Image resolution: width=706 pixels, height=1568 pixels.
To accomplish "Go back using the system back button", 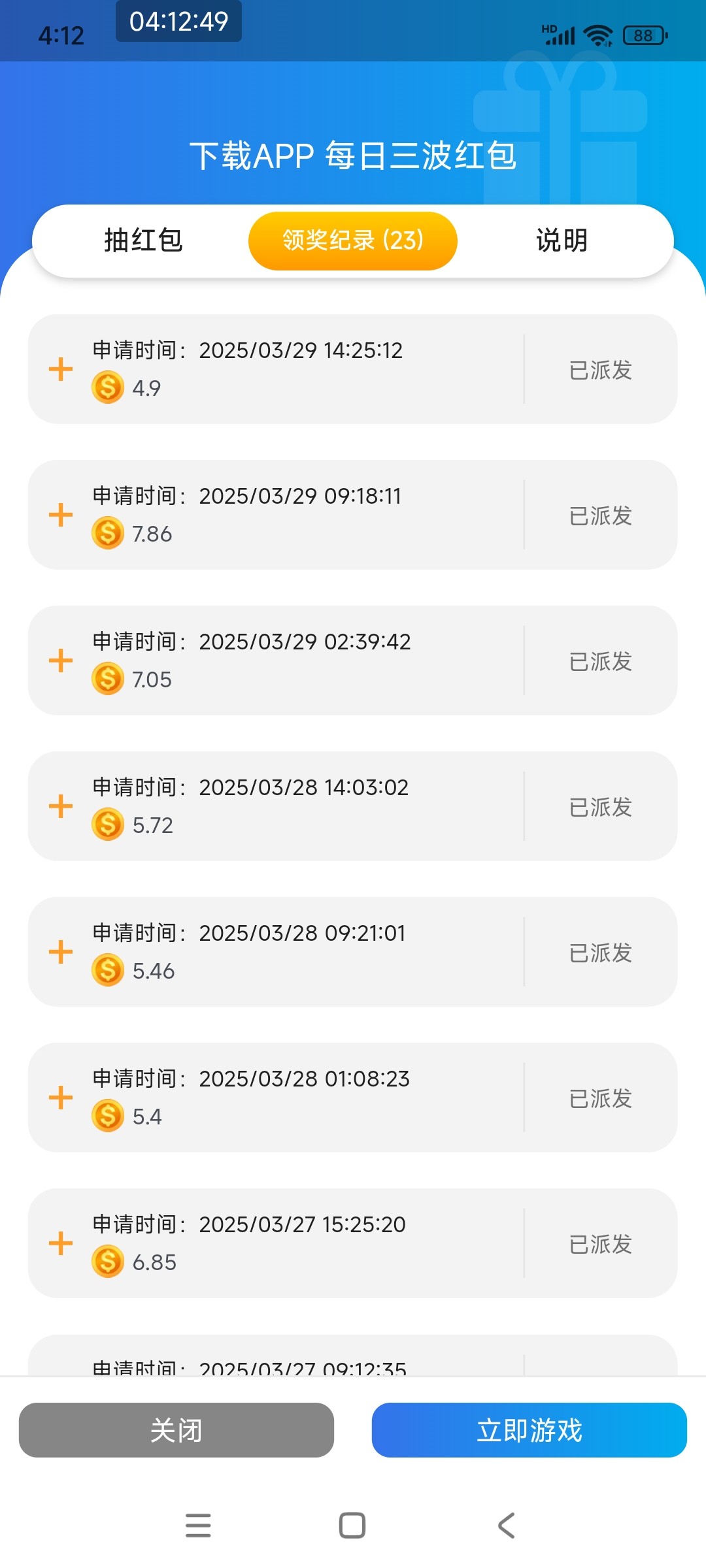I will (507, 1526).
